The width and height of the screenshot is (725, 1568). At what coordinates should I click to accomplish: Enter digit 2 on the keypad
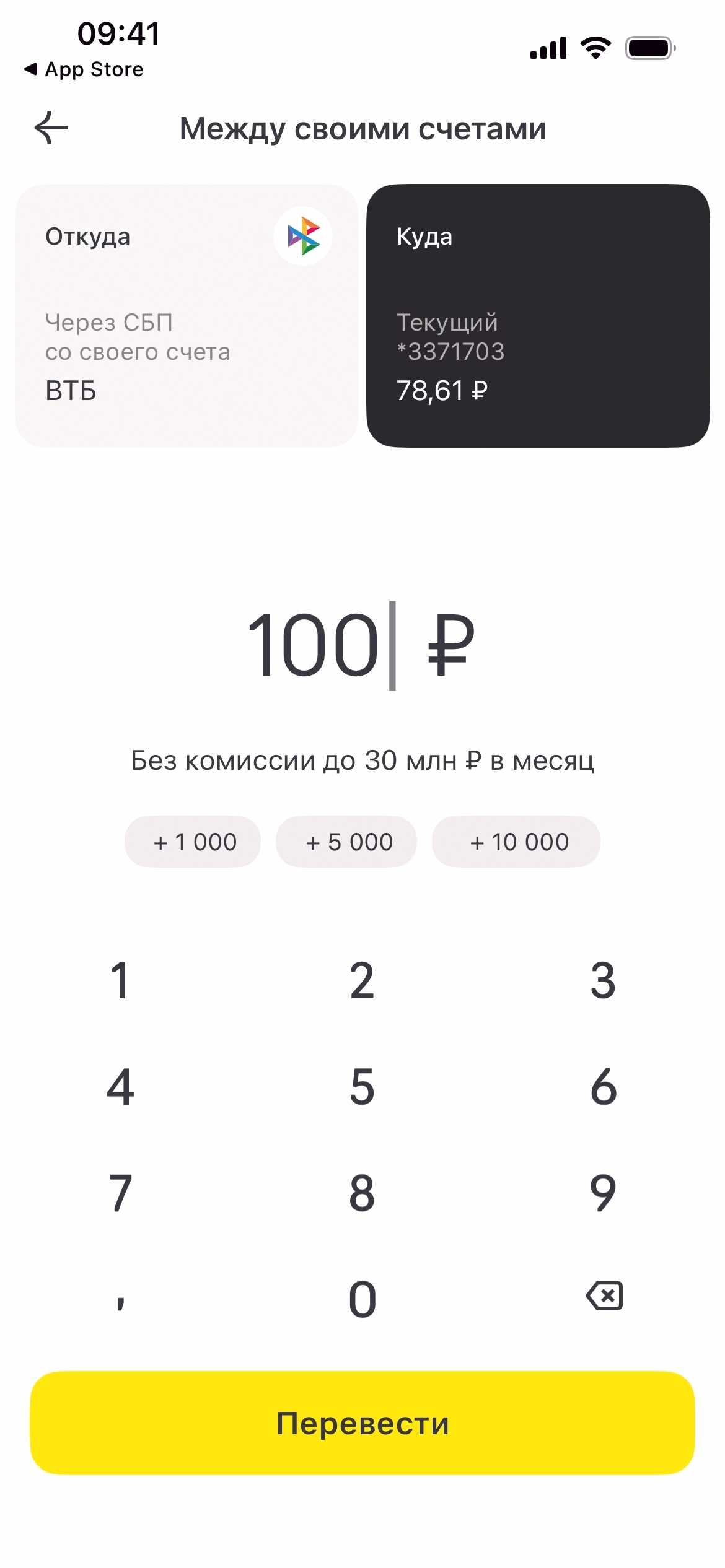click(362, 980)
